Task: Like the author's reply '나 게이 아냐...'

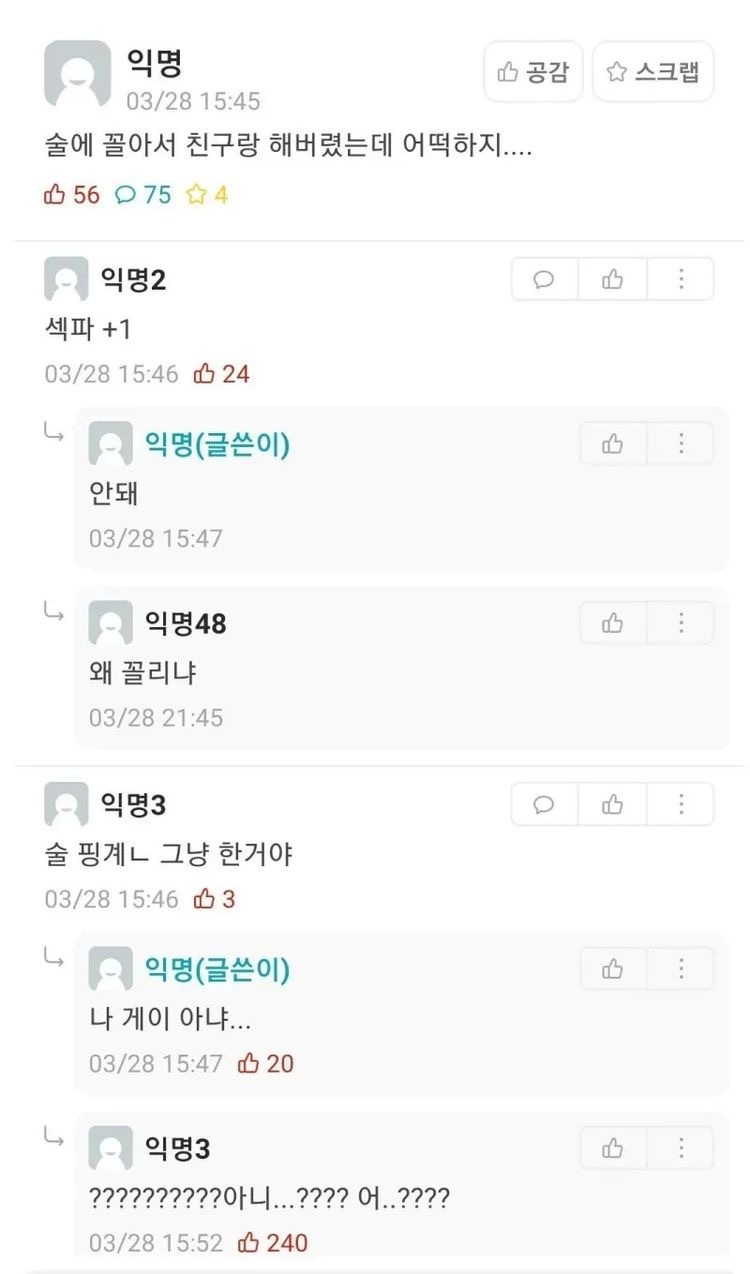Action: point(613,968)
